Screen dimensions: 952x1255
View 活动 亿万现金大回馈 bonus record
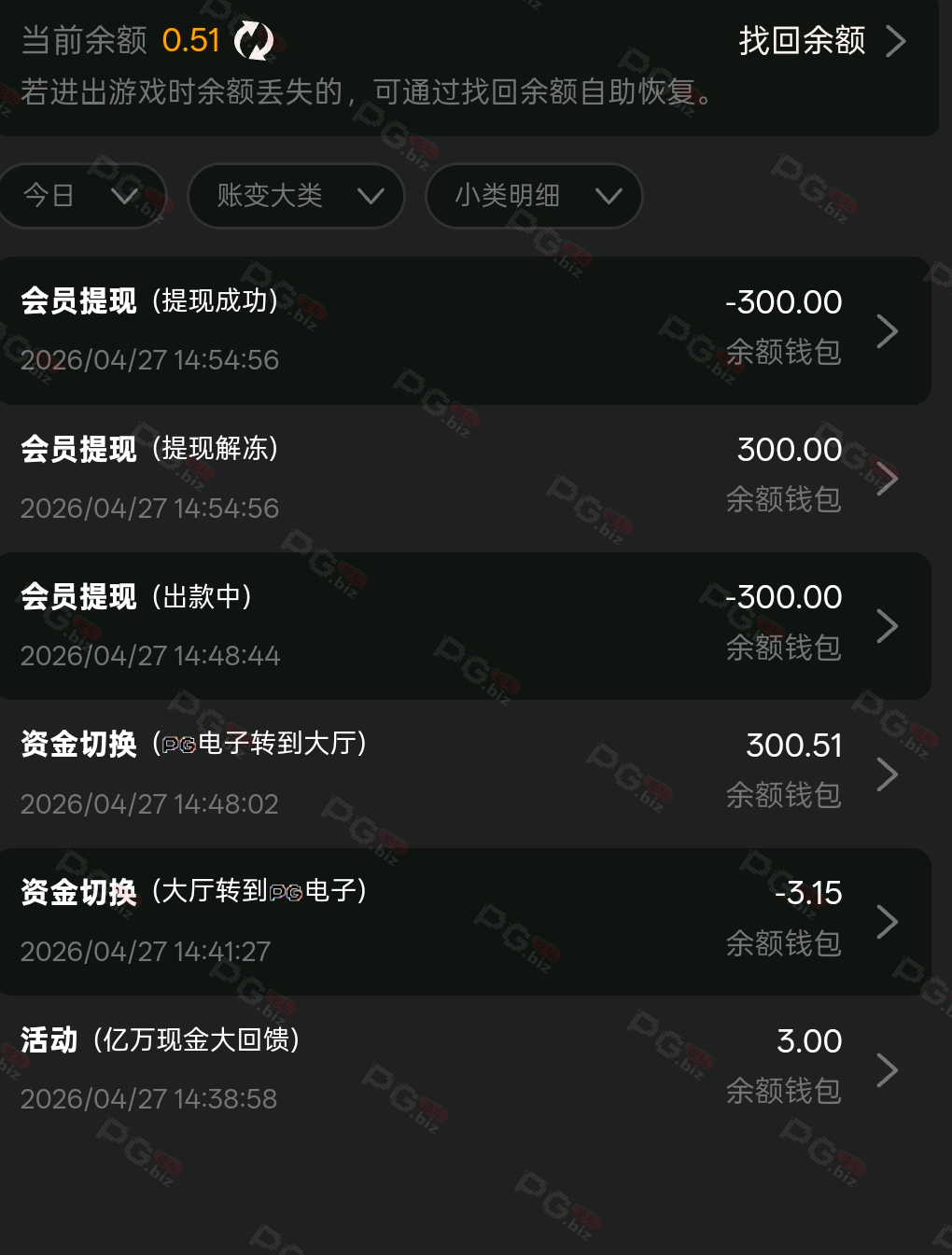[x=465, y=1068]
